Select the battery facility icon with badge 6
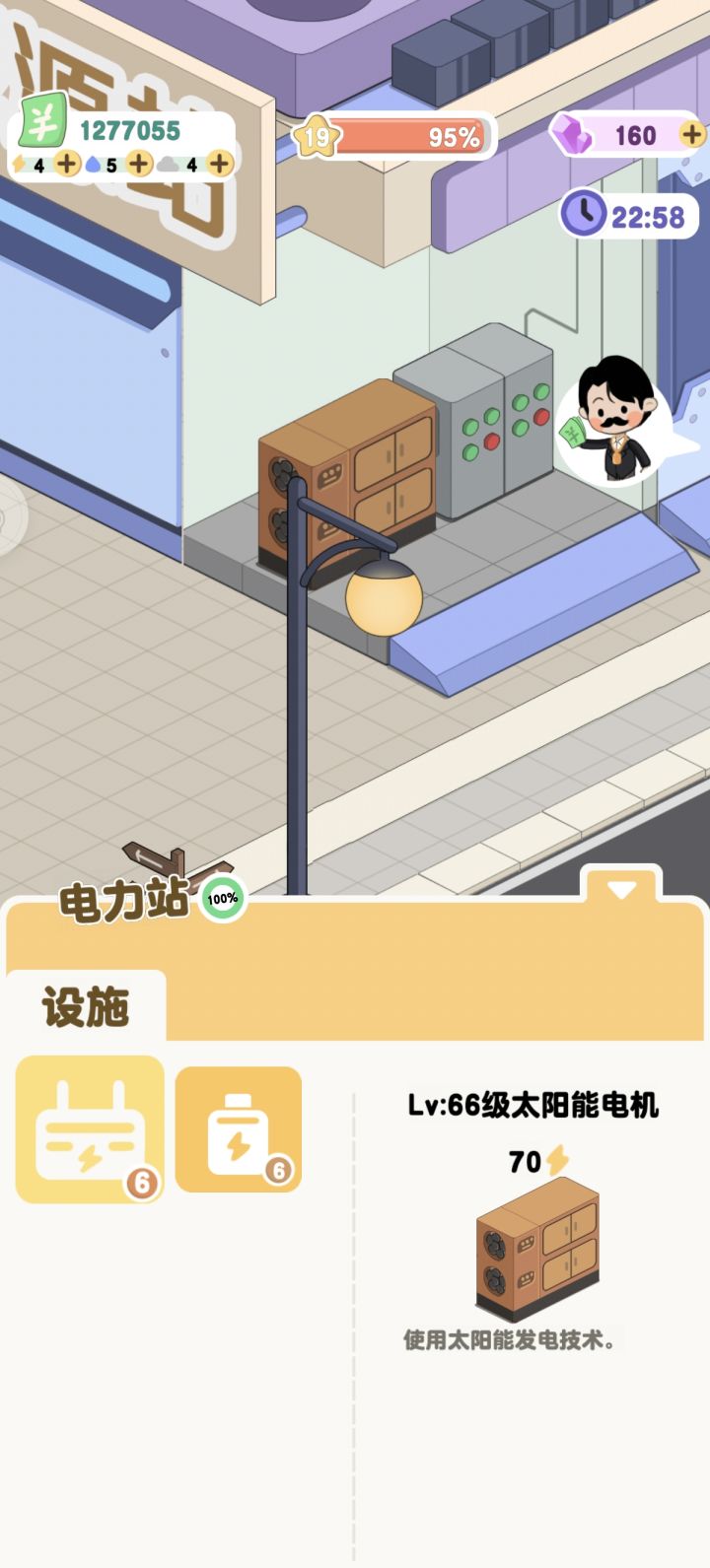Image resolution: width=710 pixels, height=1568 pixels. (x=239, y=1129)
